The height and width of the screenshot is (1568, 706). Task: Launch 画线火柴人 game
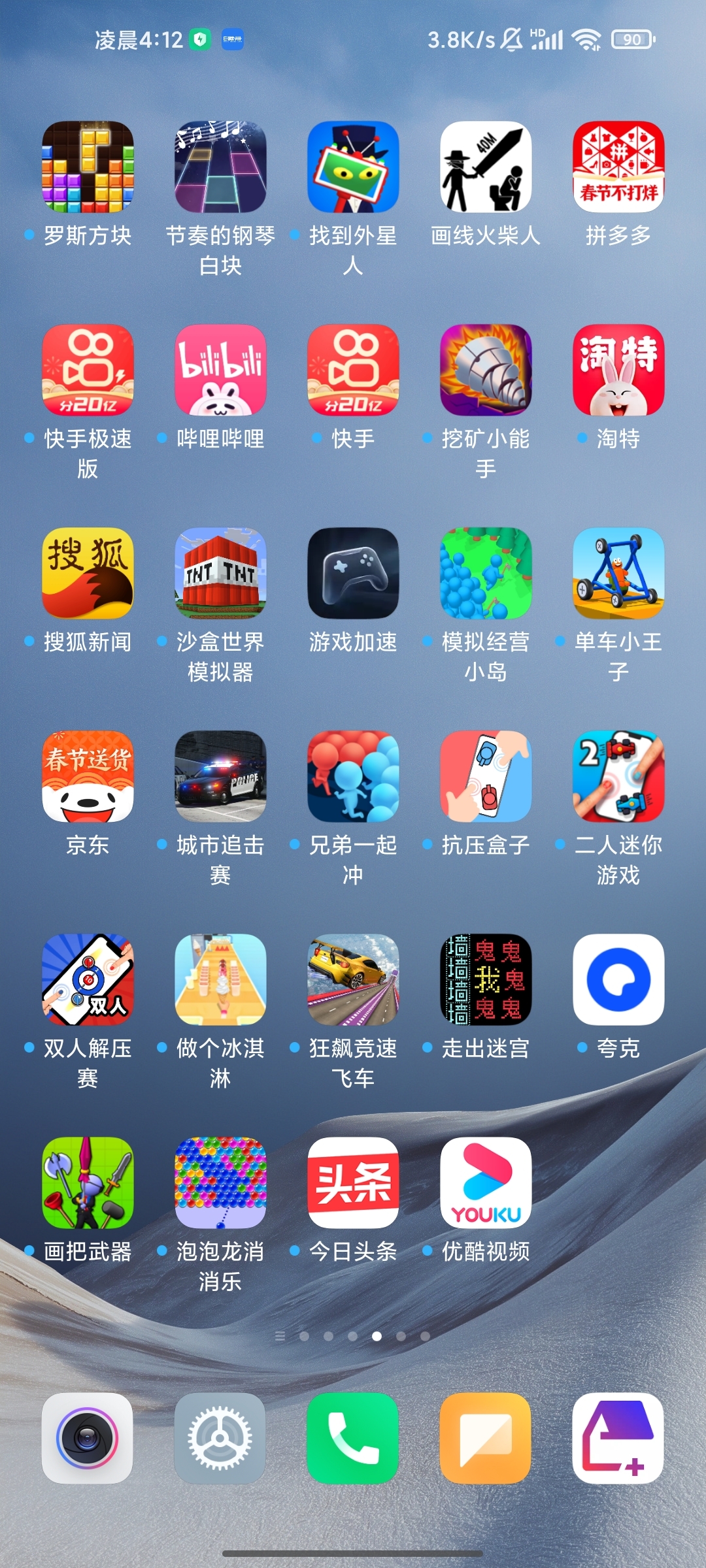click(x=486, y=167)
